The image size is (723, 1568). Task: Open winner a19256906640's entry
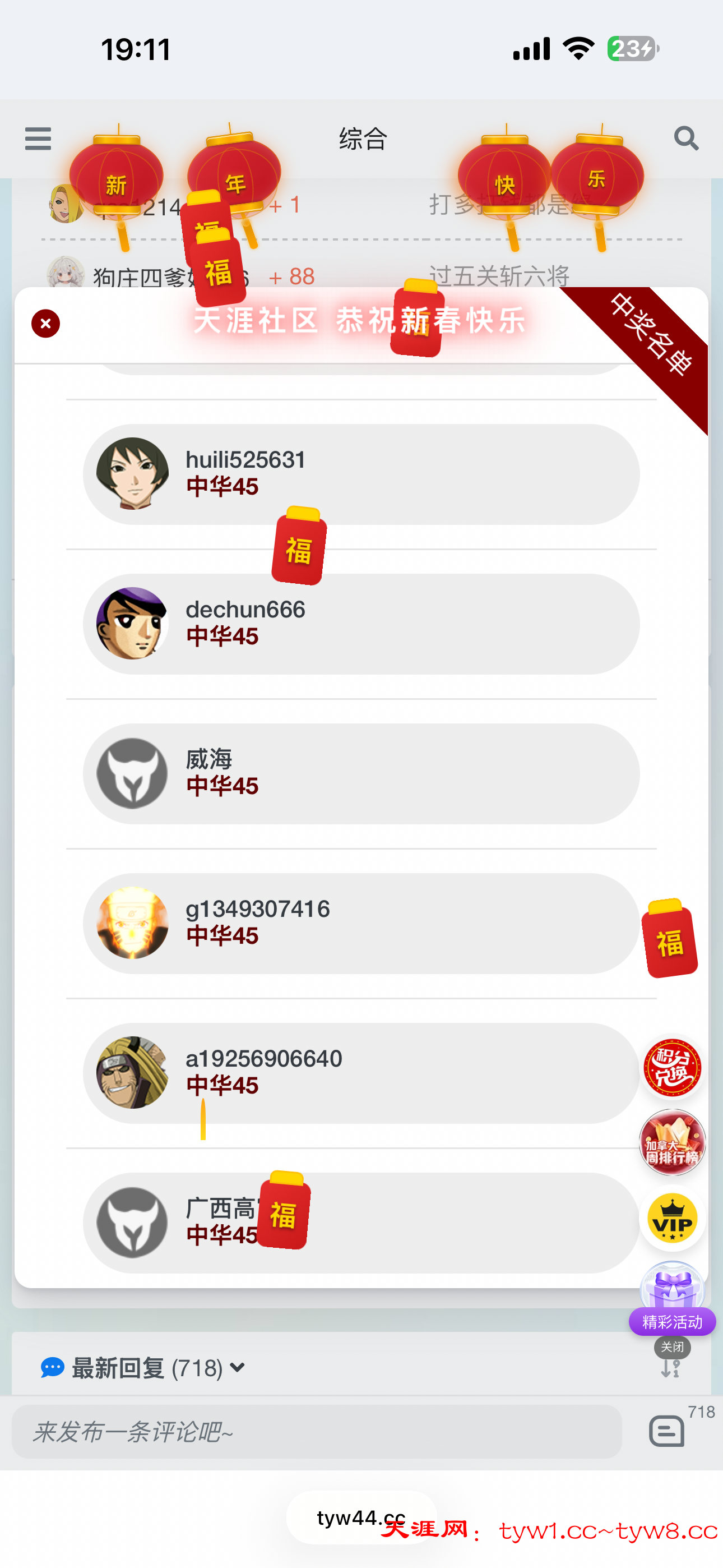pyautogui.click(x=361, y=1073)
